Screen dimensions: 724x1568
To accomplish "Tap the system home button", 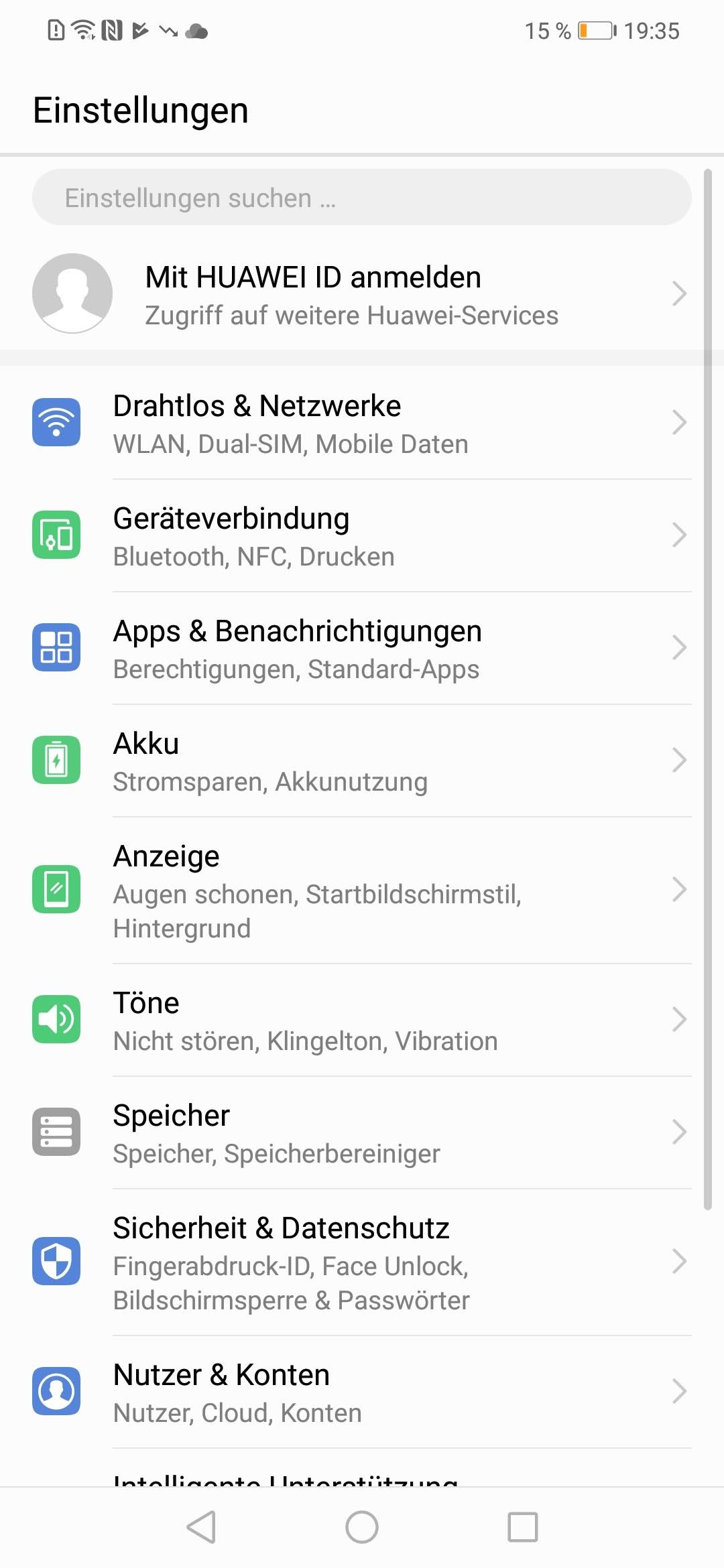I will coord(362,1527).
